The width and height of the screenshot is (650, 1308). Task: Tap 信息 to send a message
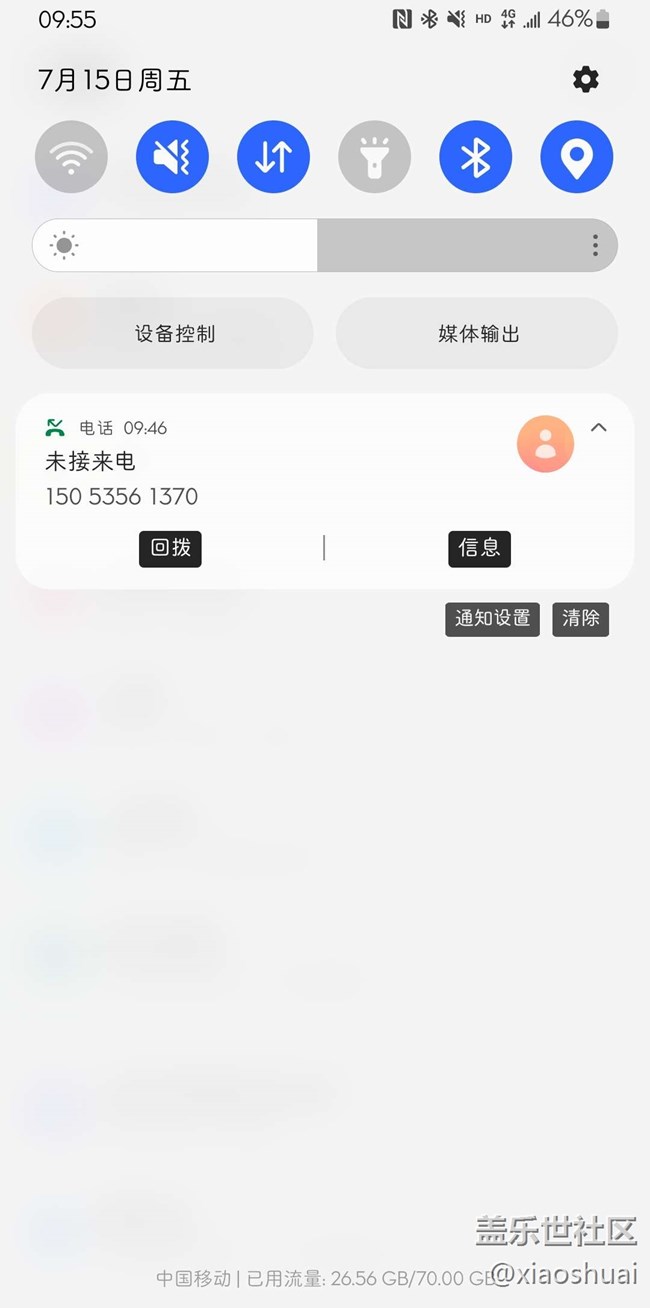479,548
